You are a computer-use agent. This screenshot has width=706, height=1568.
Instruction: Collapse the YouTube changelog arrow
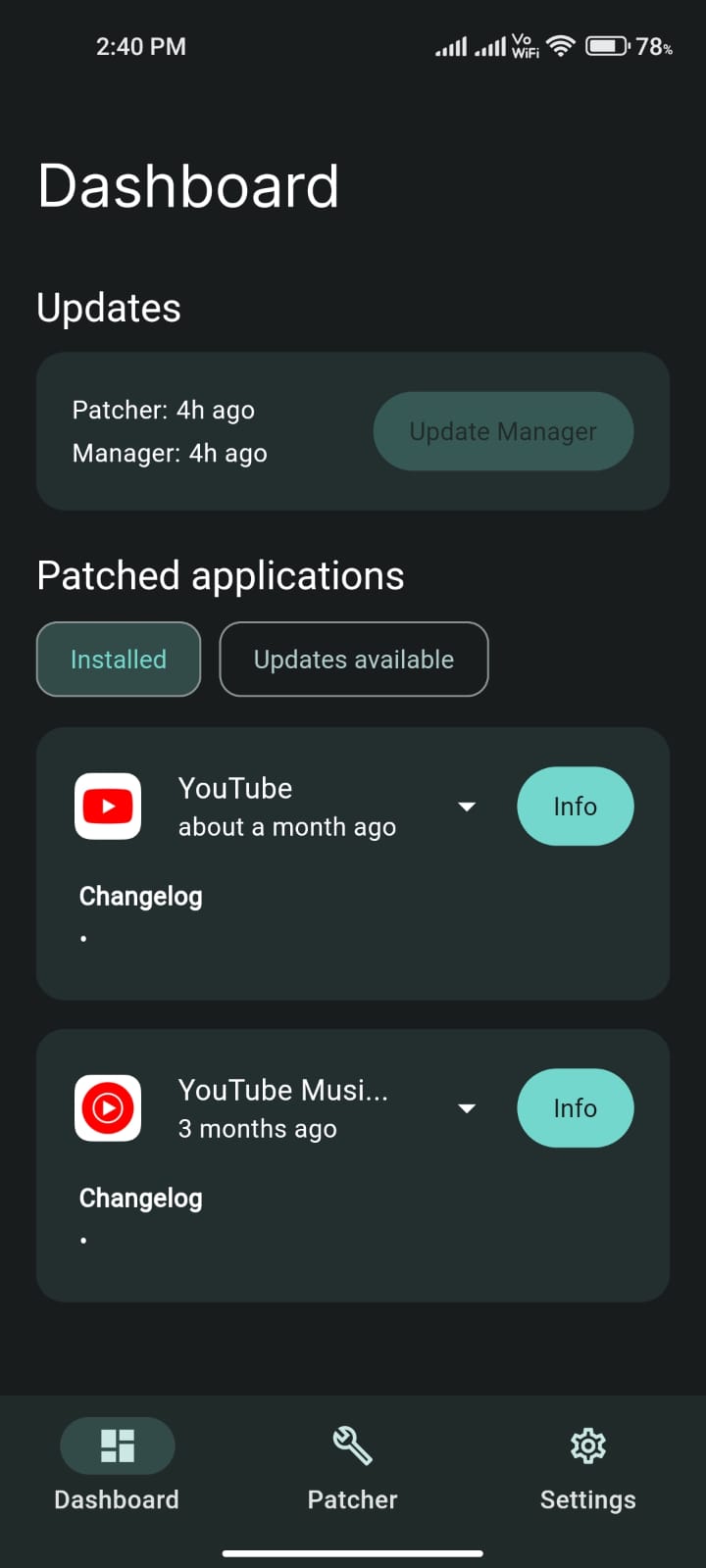pos(467,807)
